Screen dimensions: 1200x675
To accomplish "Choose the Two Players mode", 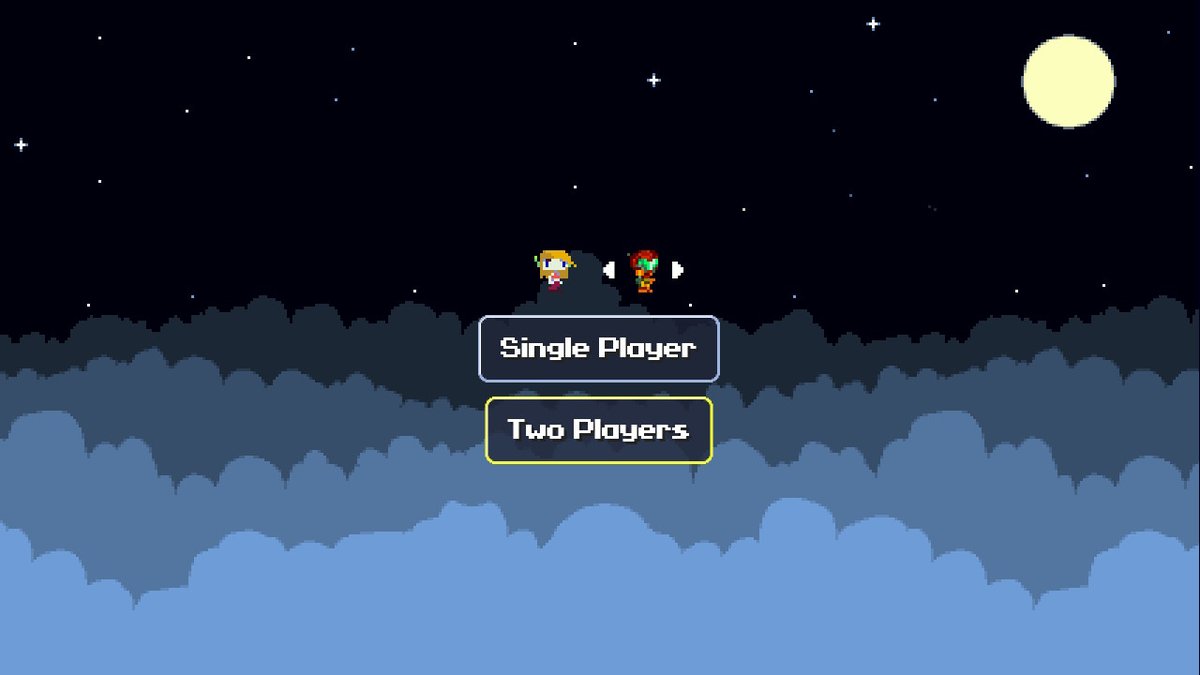I will click(x=598, y=430).
